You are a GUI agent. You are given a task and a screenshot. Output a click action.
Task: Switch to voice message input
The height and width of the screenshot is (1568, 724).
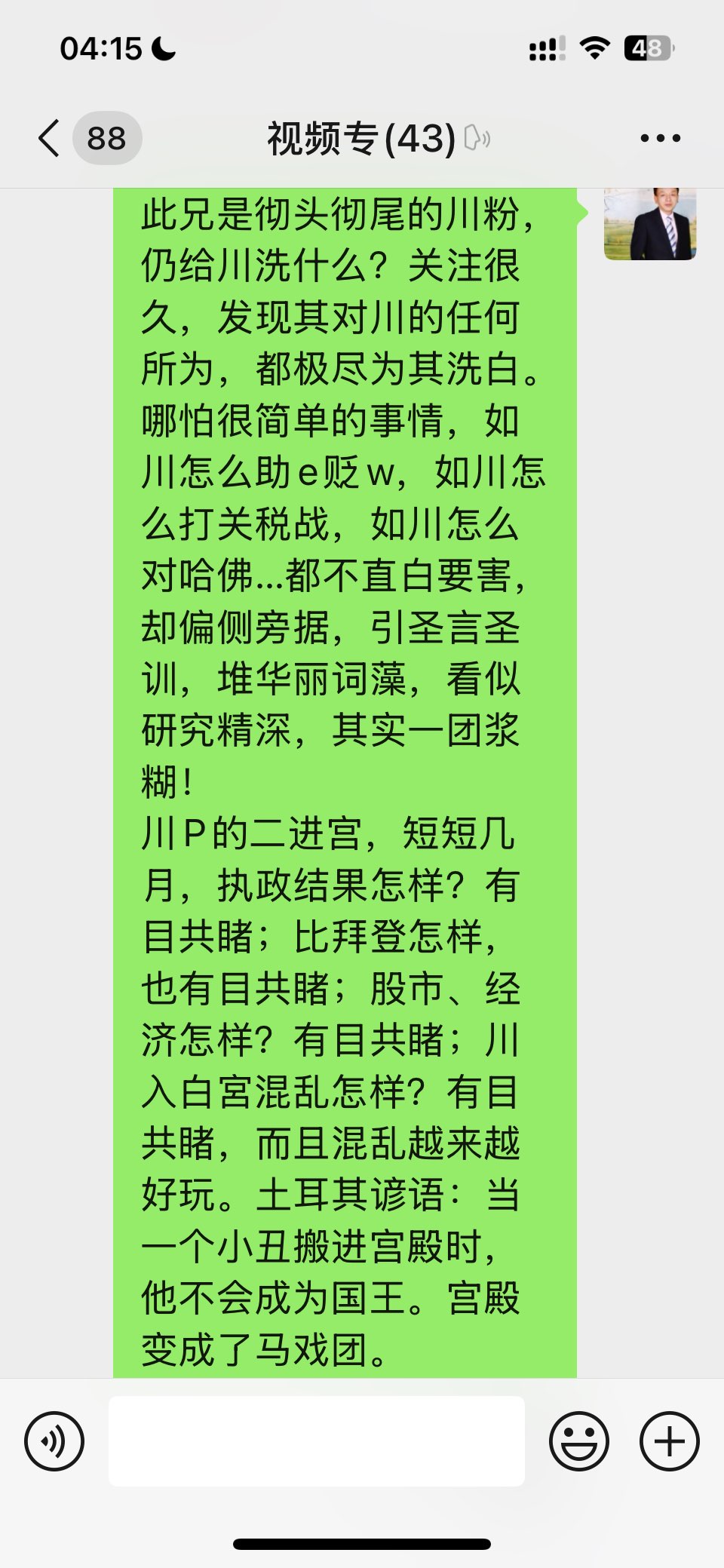(x=54, y=1441)
